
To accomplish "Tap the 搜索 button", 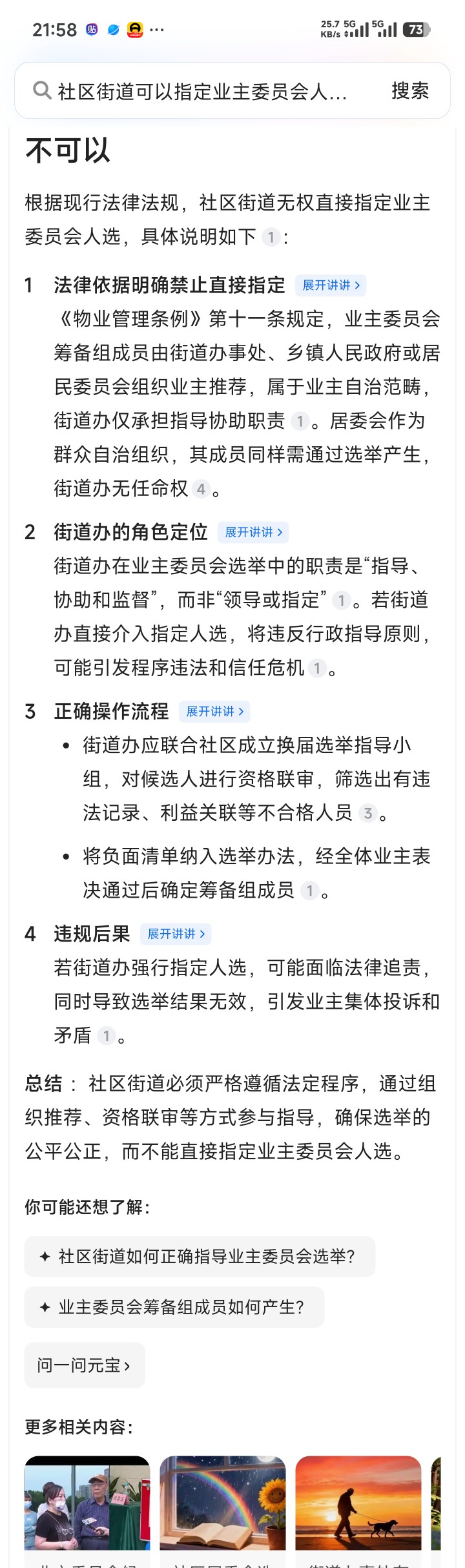I will tap(410, 91).
